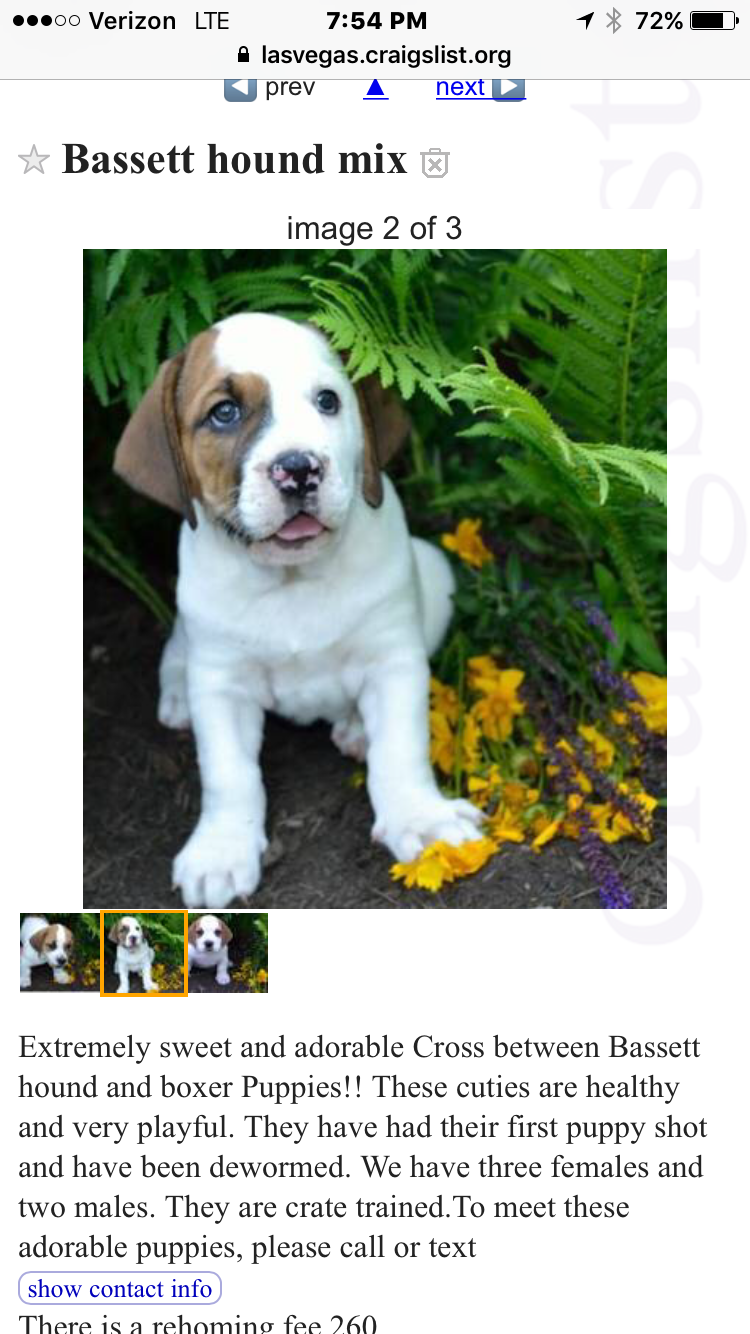Select the first puppy thumbnail
The width and height of the screenshot is (750, 1334).
(x=59, y=953)
